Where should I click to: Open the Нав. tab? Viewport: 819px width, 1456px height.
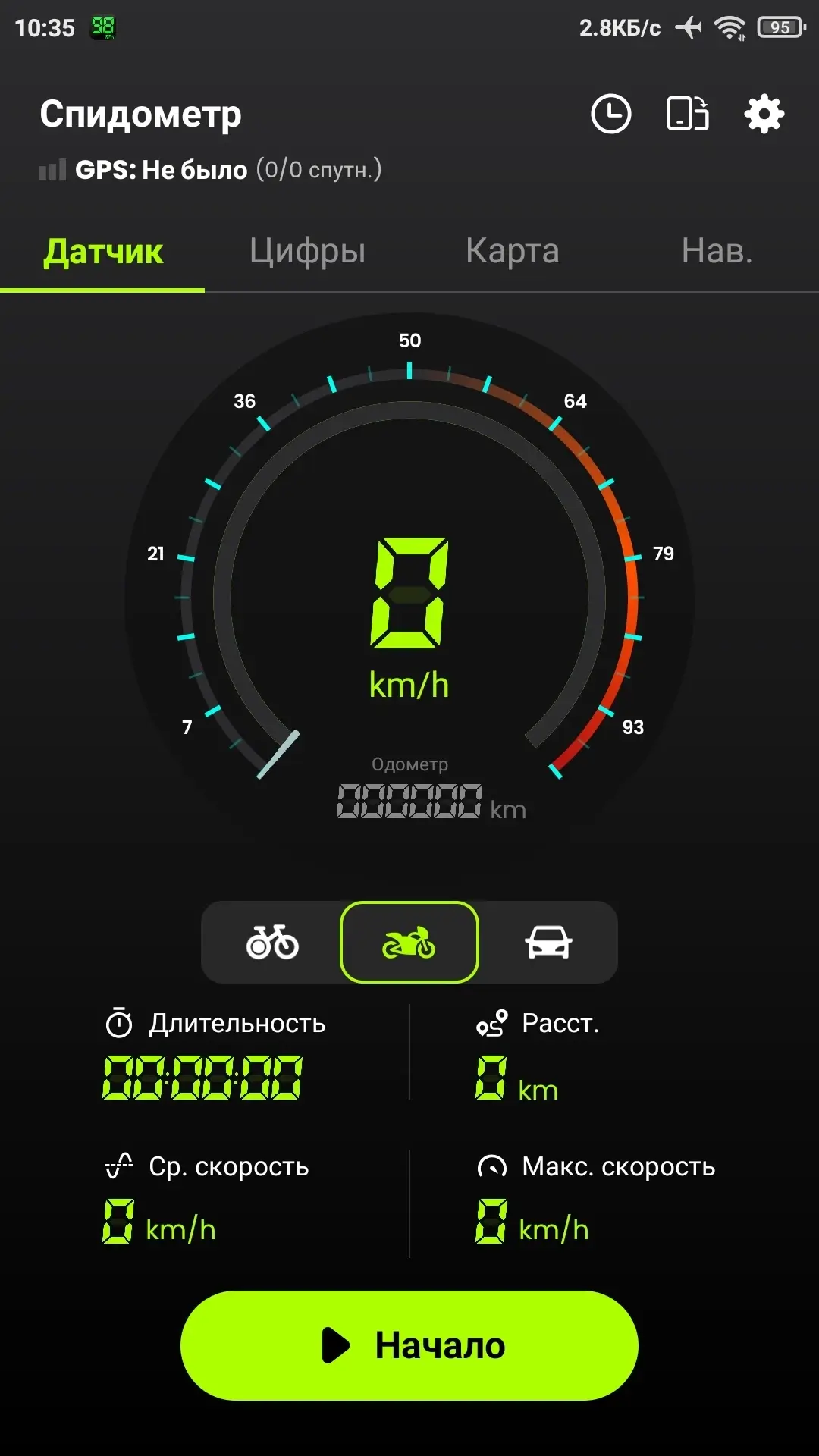(717, 251)
